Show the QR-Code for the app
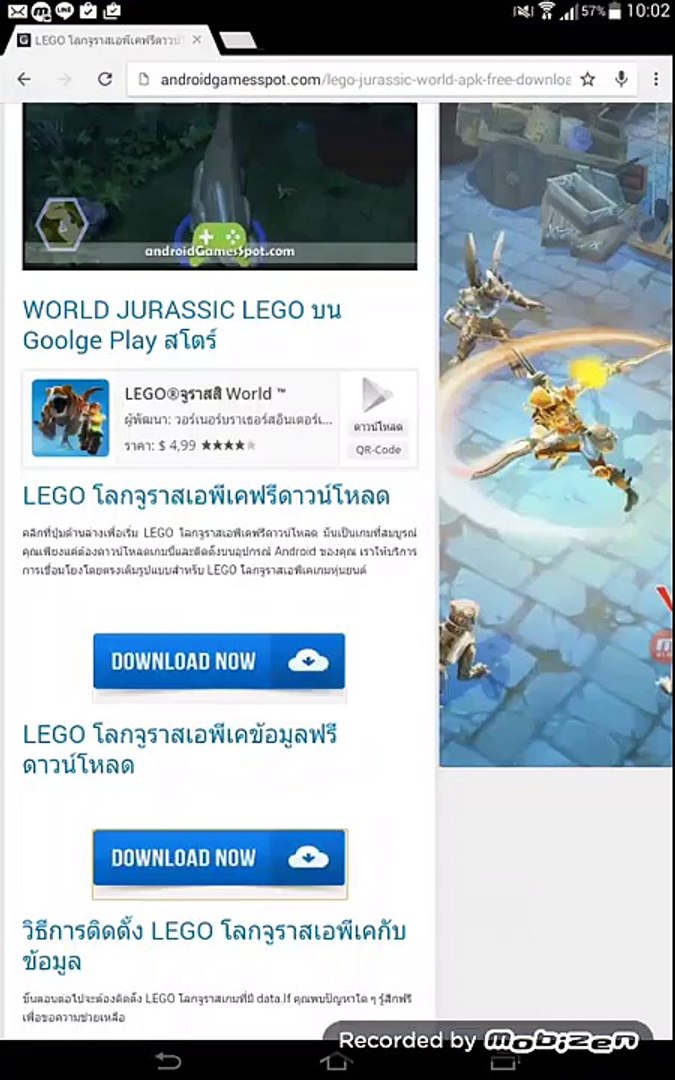This screenshot has width=675, height=1080. [x=378, y=450]
